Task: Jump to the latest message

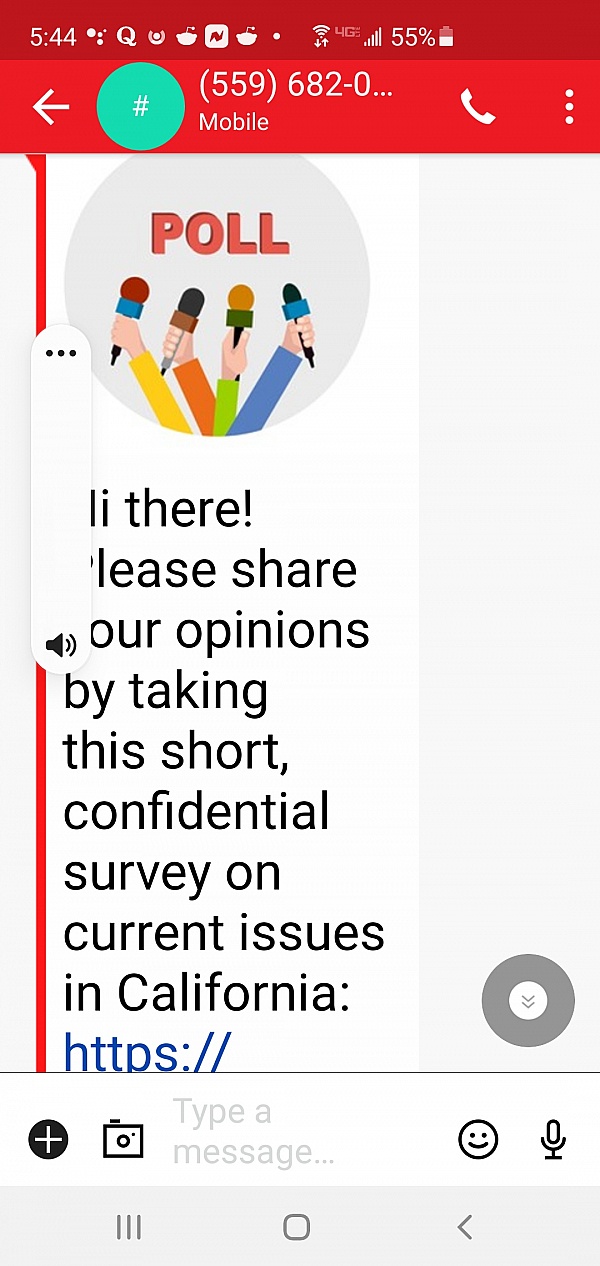Action: (528, 1001)
